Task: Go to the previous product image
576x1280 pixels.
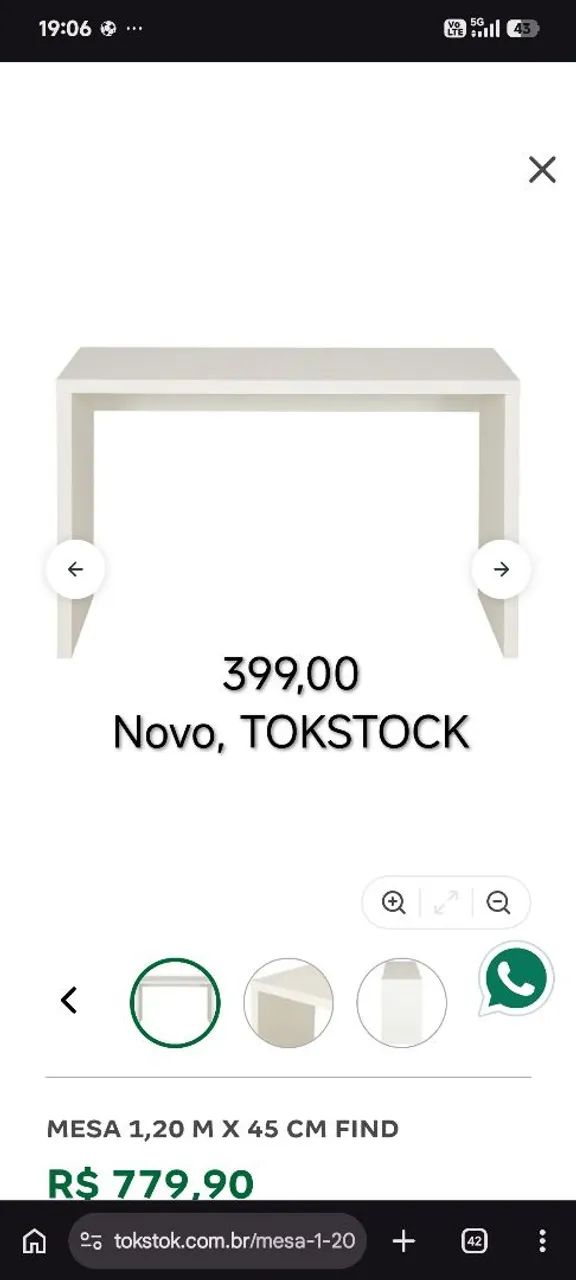Action: tap(75, 569)
